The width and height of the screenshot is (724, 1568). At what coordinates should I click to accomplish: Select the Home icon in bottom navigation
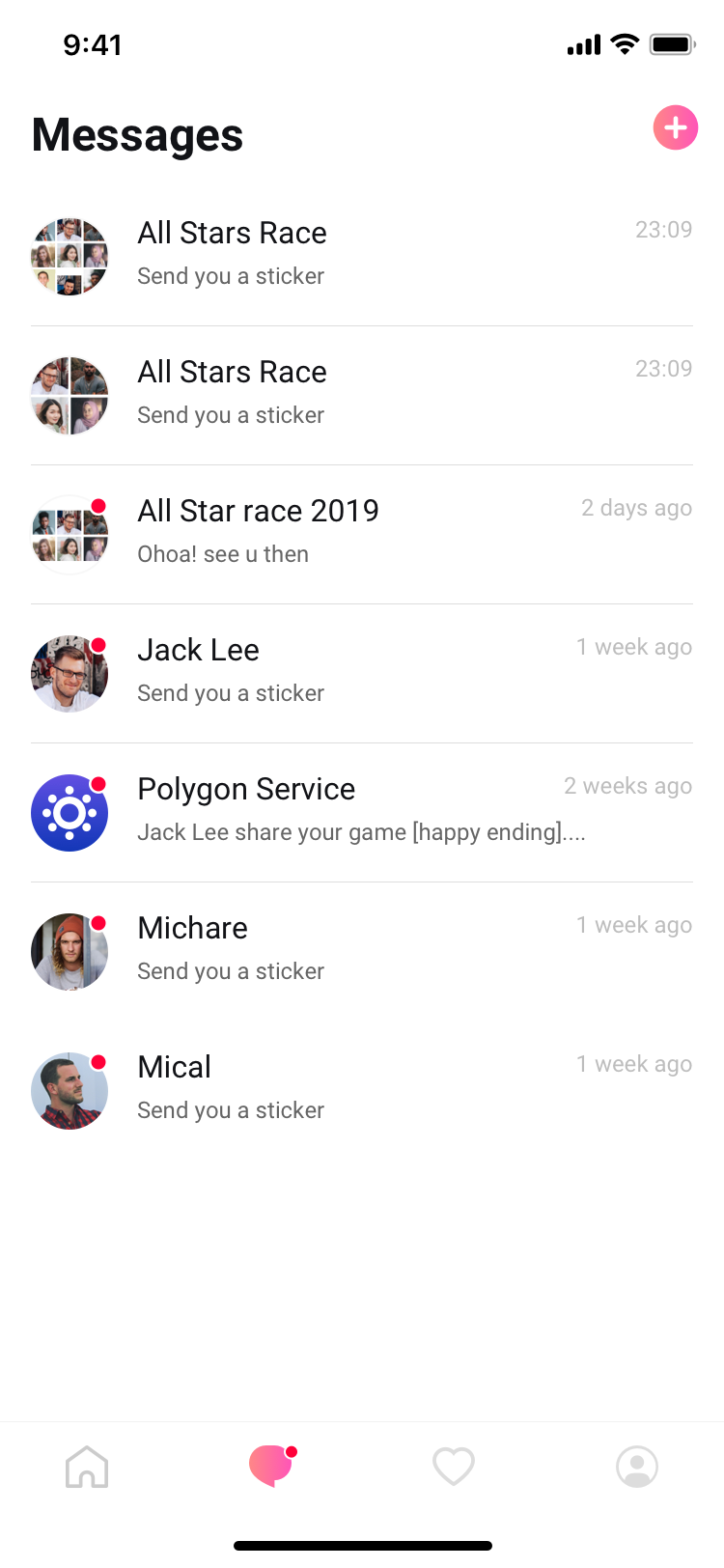[87, 1466]
